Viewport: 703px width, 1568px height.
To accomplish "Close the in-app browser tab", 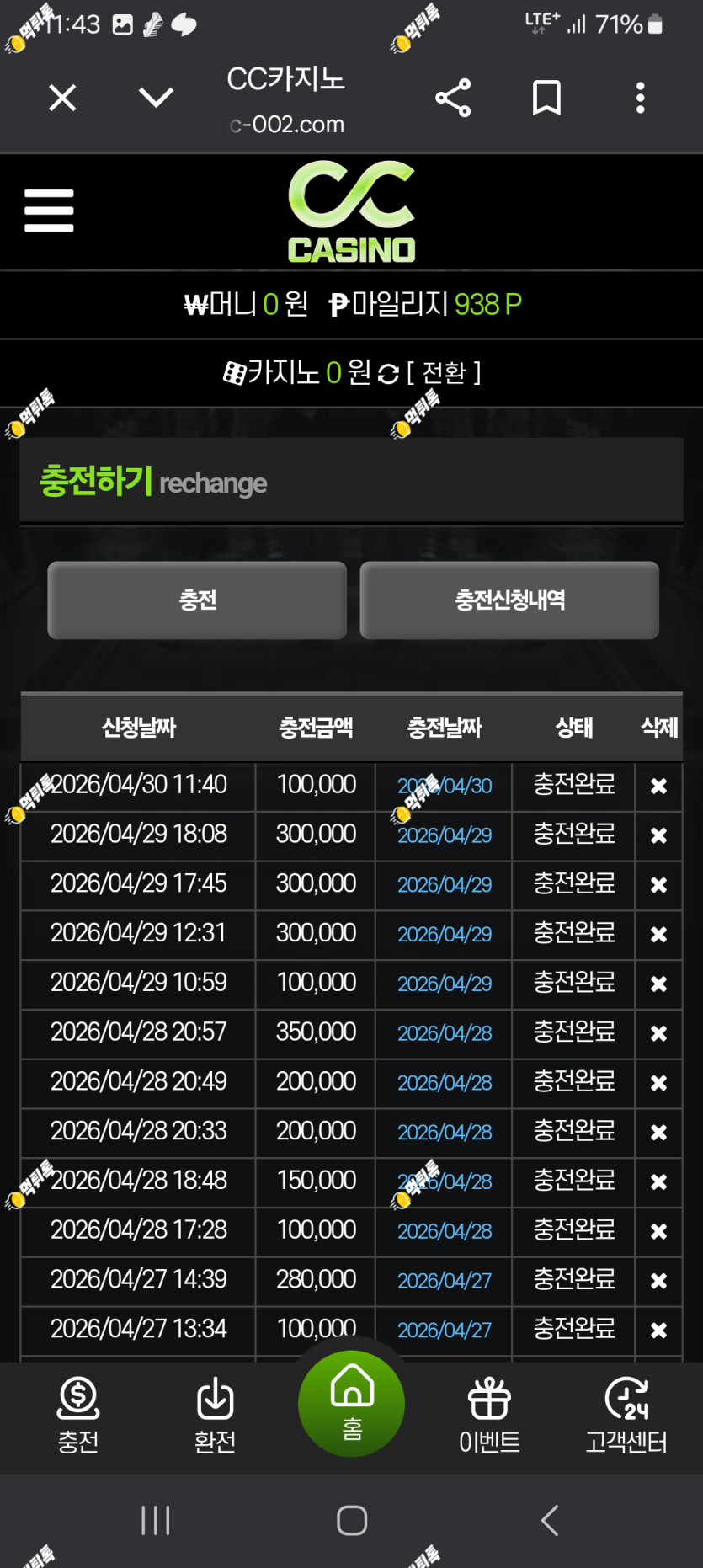I will click(62, 98).
